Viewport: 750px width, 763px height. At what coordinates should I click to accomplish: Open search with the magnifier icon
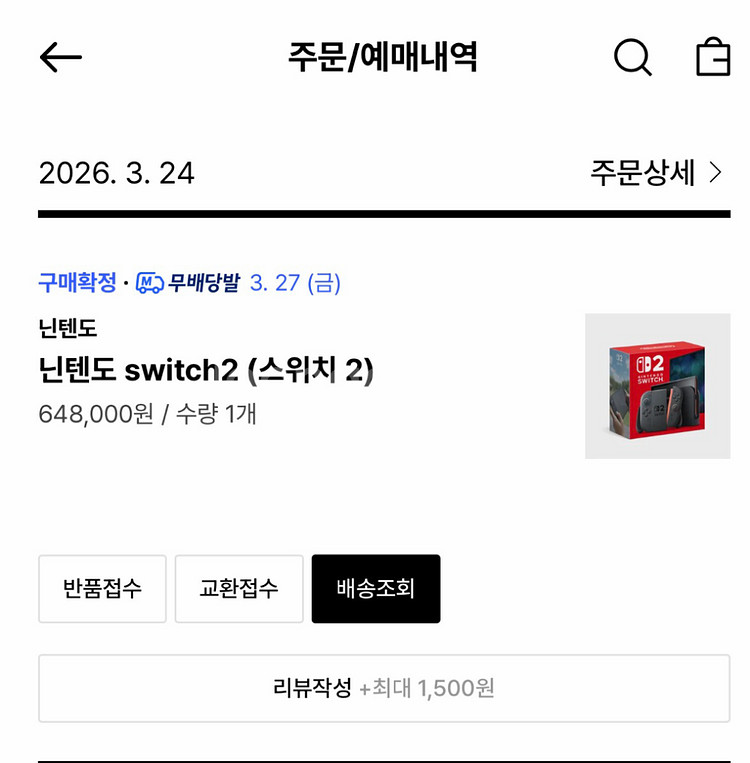click(632, 57)
